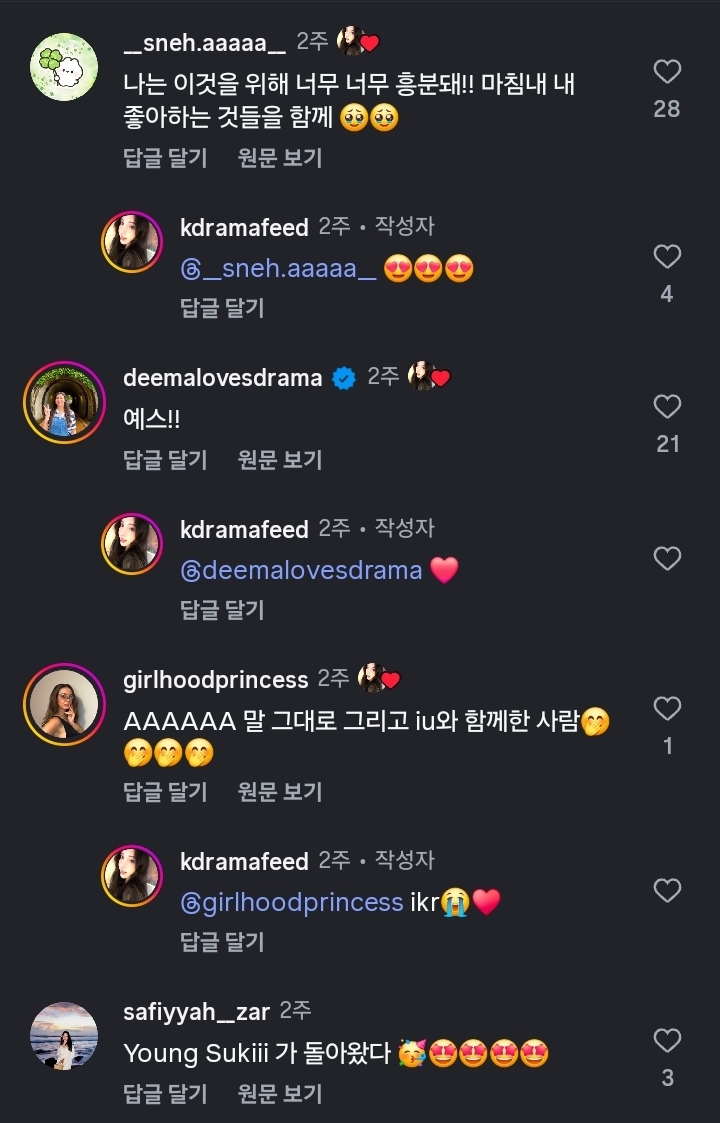View original text of deemalovesdrama's comment

point(280,460)
